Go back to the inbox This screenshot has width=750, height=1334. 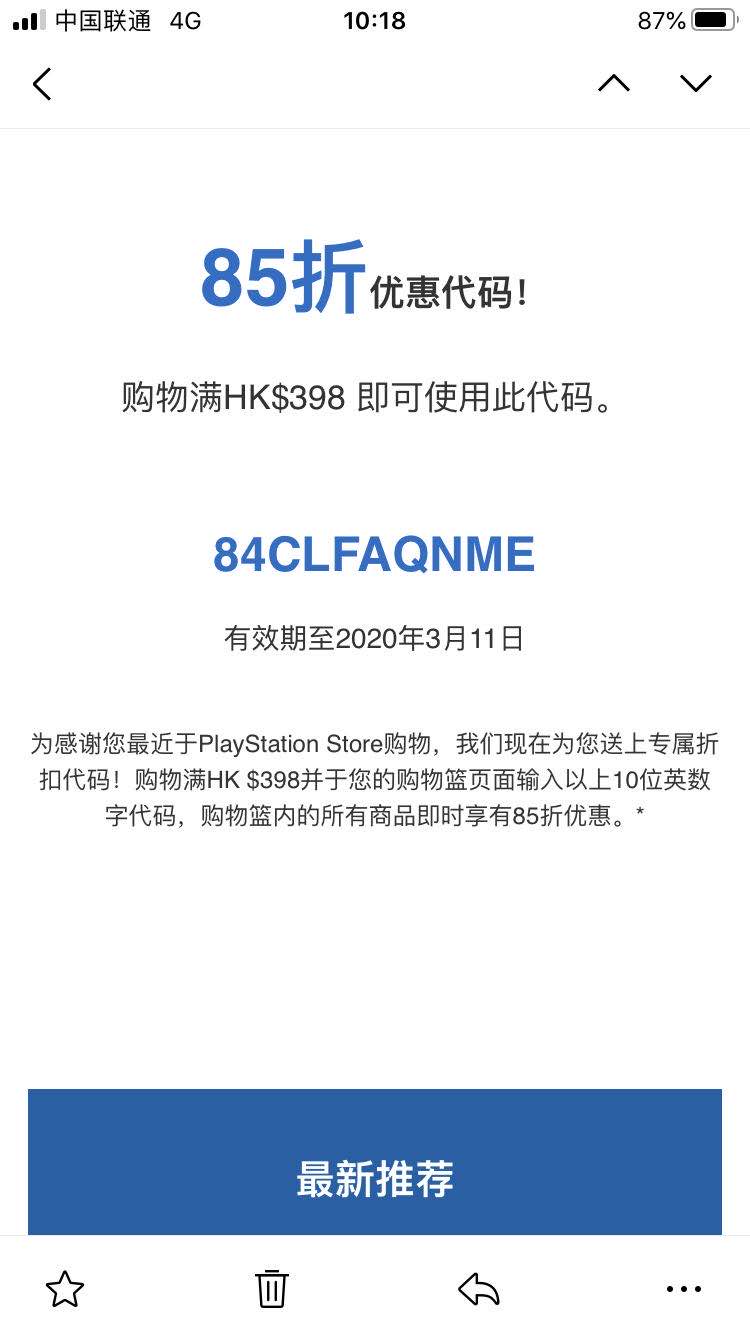[42, 84]
